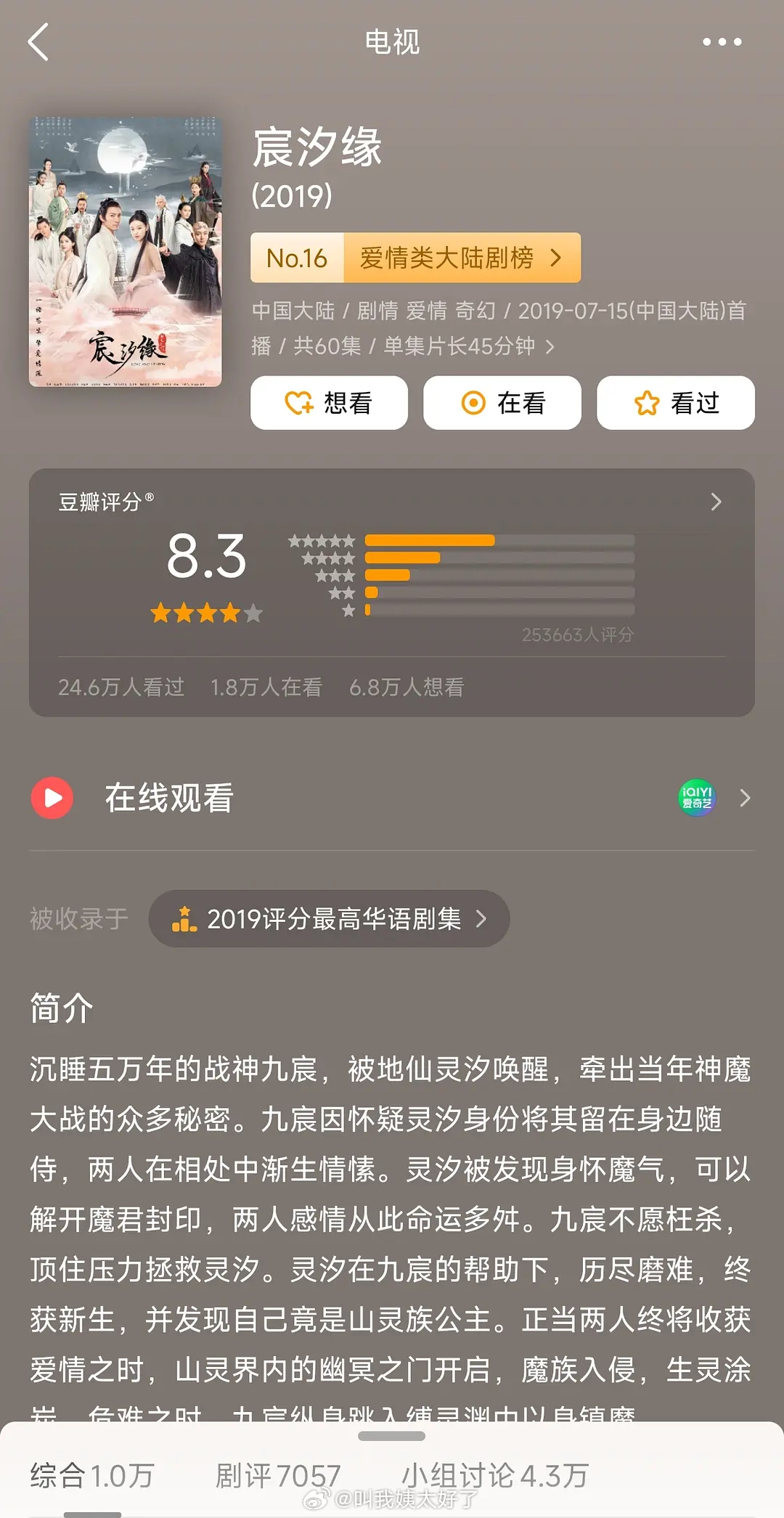
Task: Open iQIYI via its green logo icon
Action: tap(695, 797)
